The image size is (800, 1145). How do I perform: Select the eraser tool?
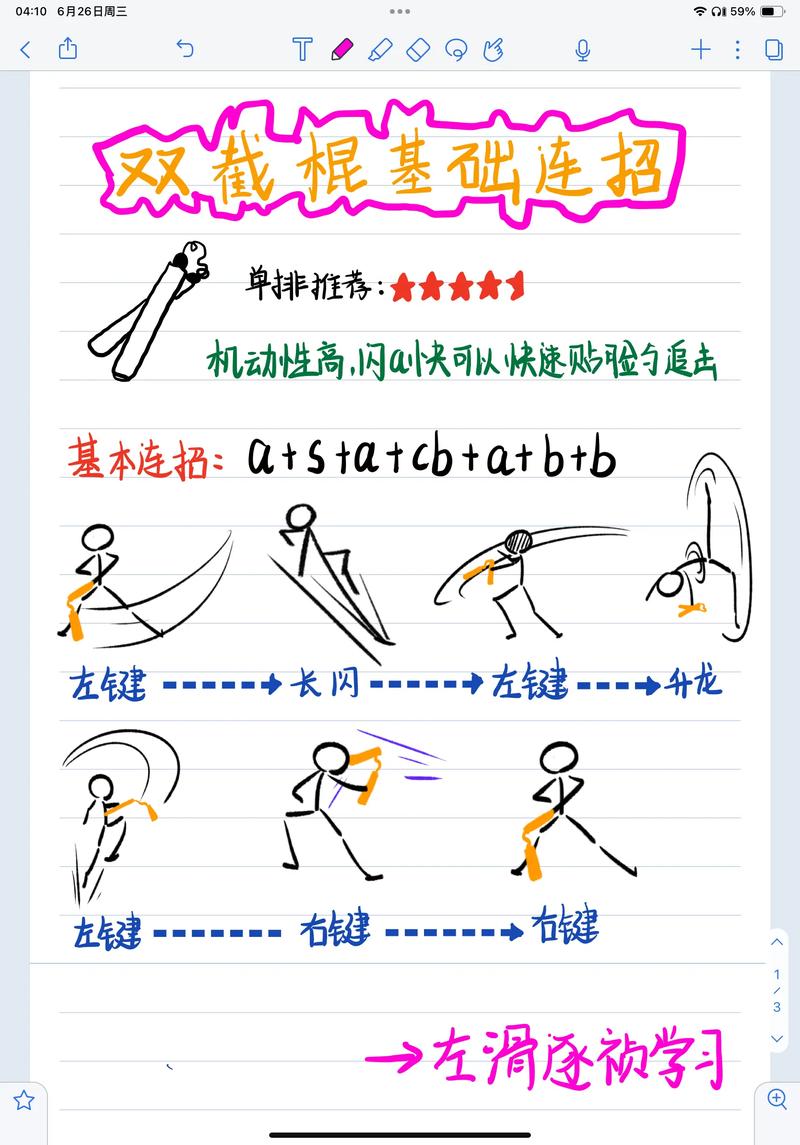tap(418, 49)
